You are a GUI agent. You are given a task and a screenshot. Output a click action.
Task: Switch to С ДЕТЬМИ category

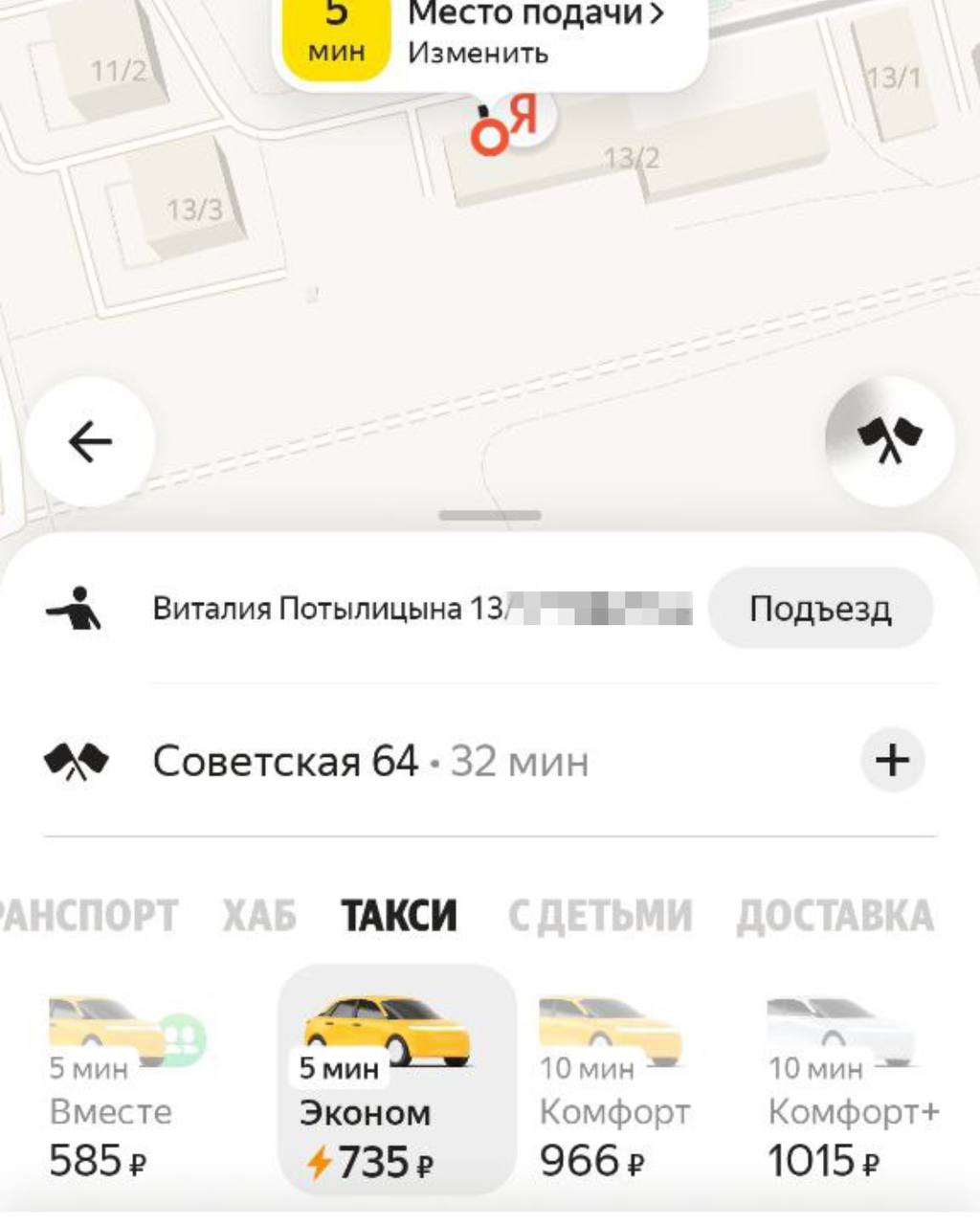pos(599,916)
